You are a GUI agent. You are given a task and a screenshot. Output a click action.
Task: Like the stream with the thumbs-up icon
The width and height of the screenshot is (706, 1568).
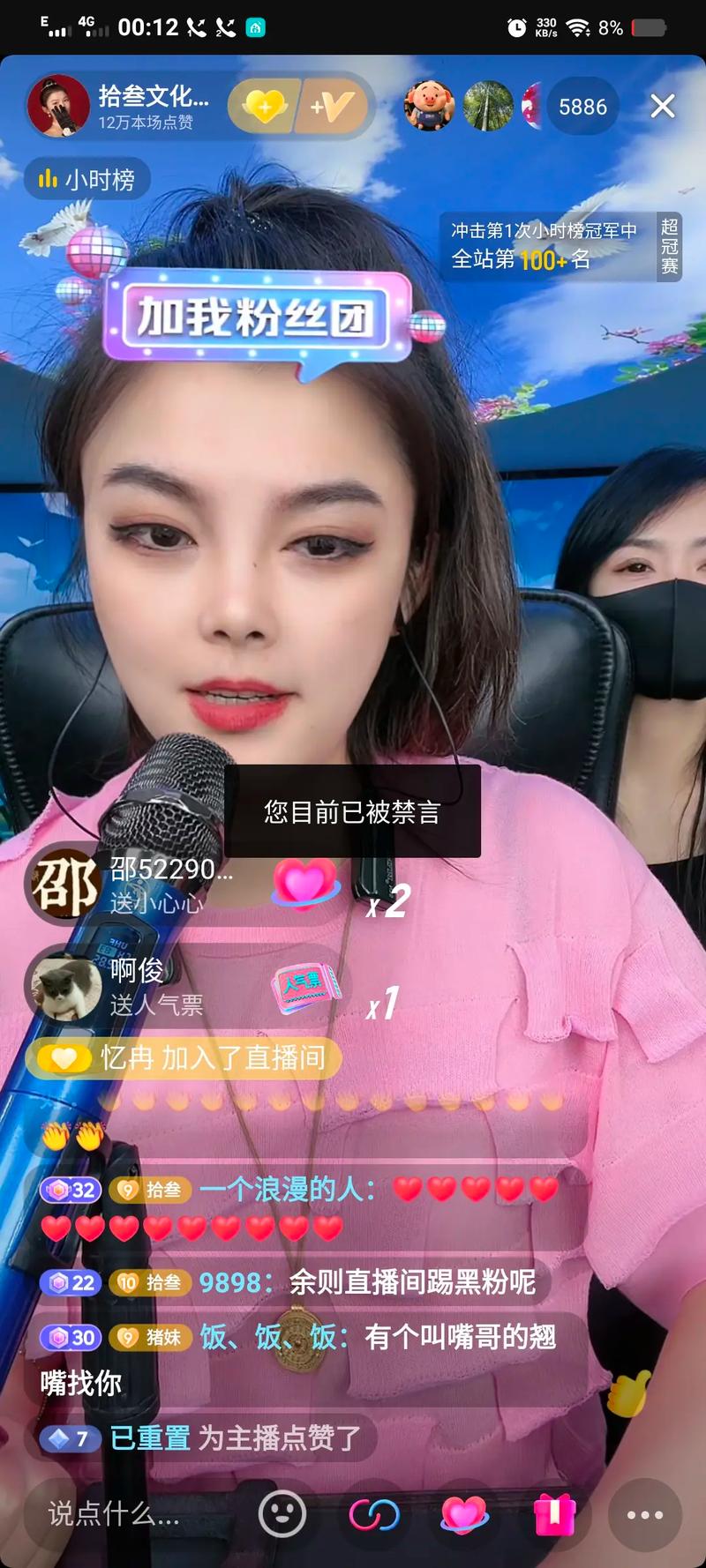coord(628,1393)
